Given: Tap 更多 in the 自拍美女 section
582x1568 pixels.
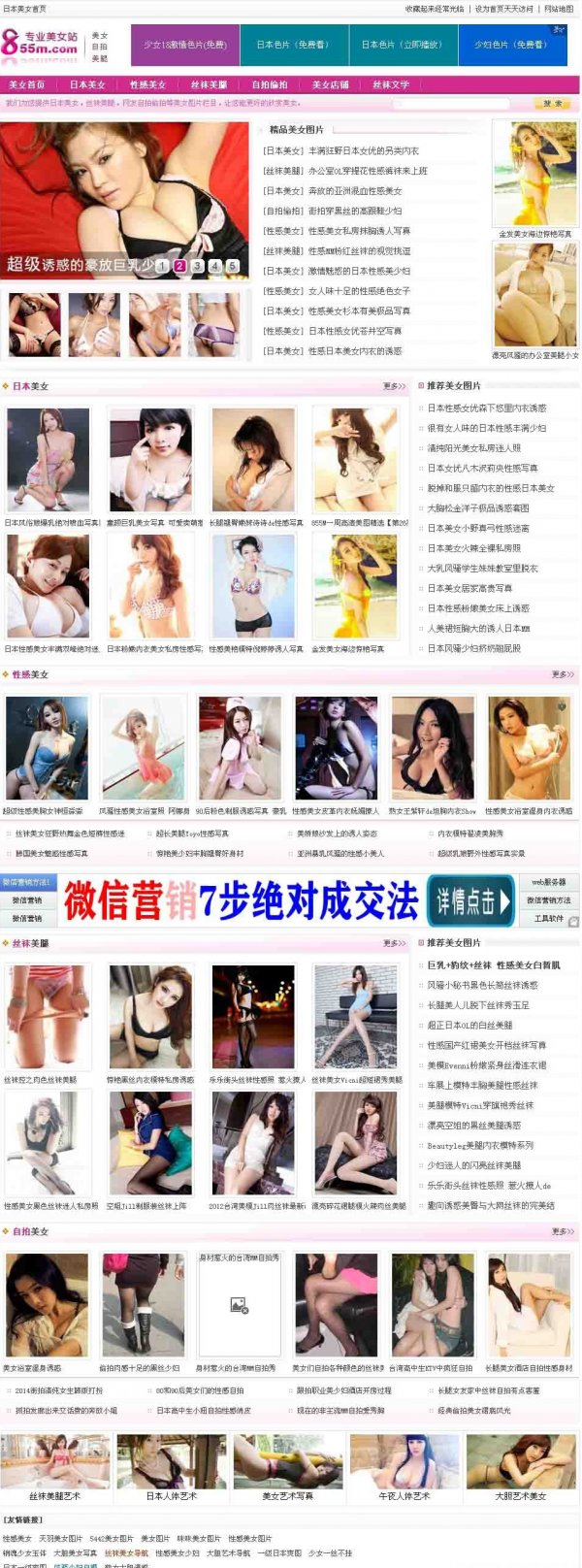Looking at the screenshot, I should click(563, 1231).
